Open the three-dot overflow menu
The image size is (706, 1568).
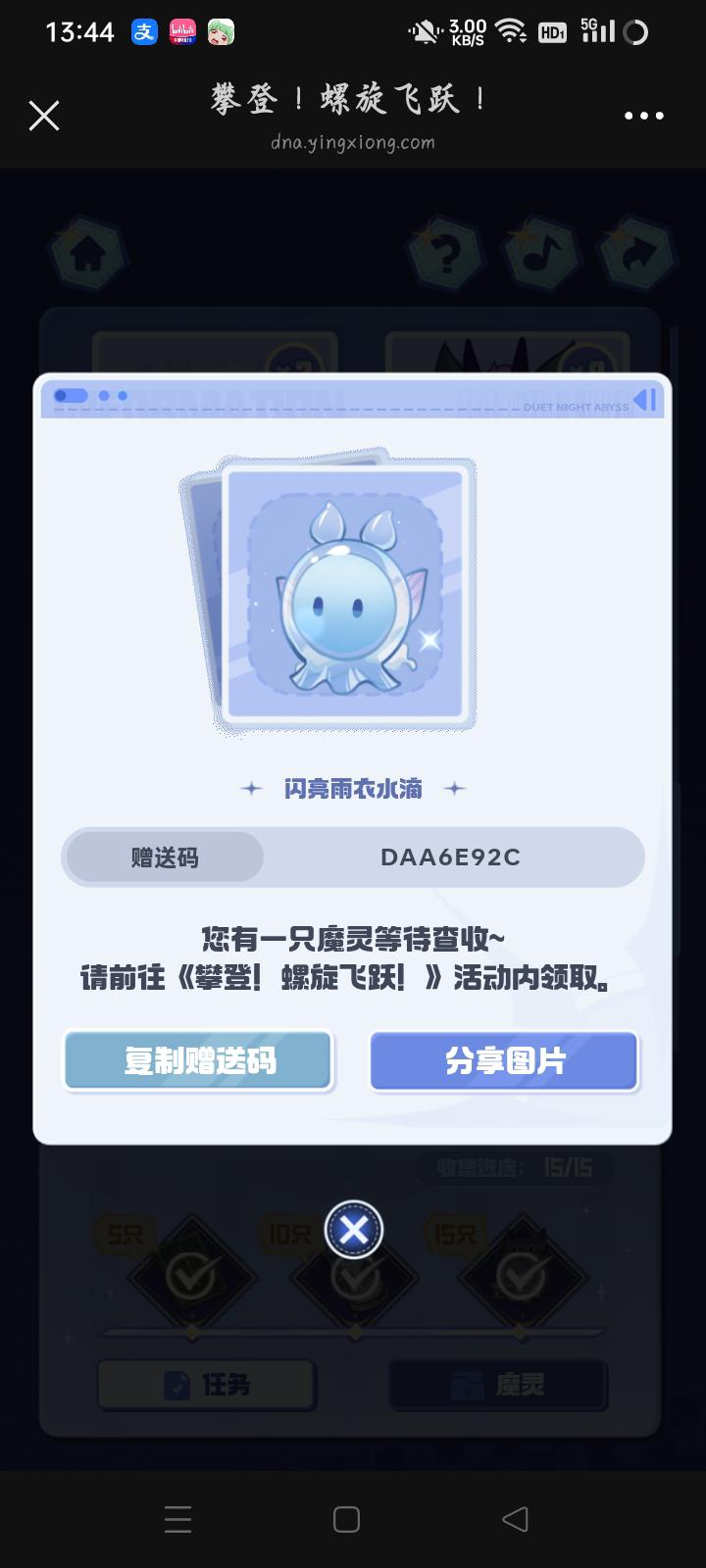point(644,116)
